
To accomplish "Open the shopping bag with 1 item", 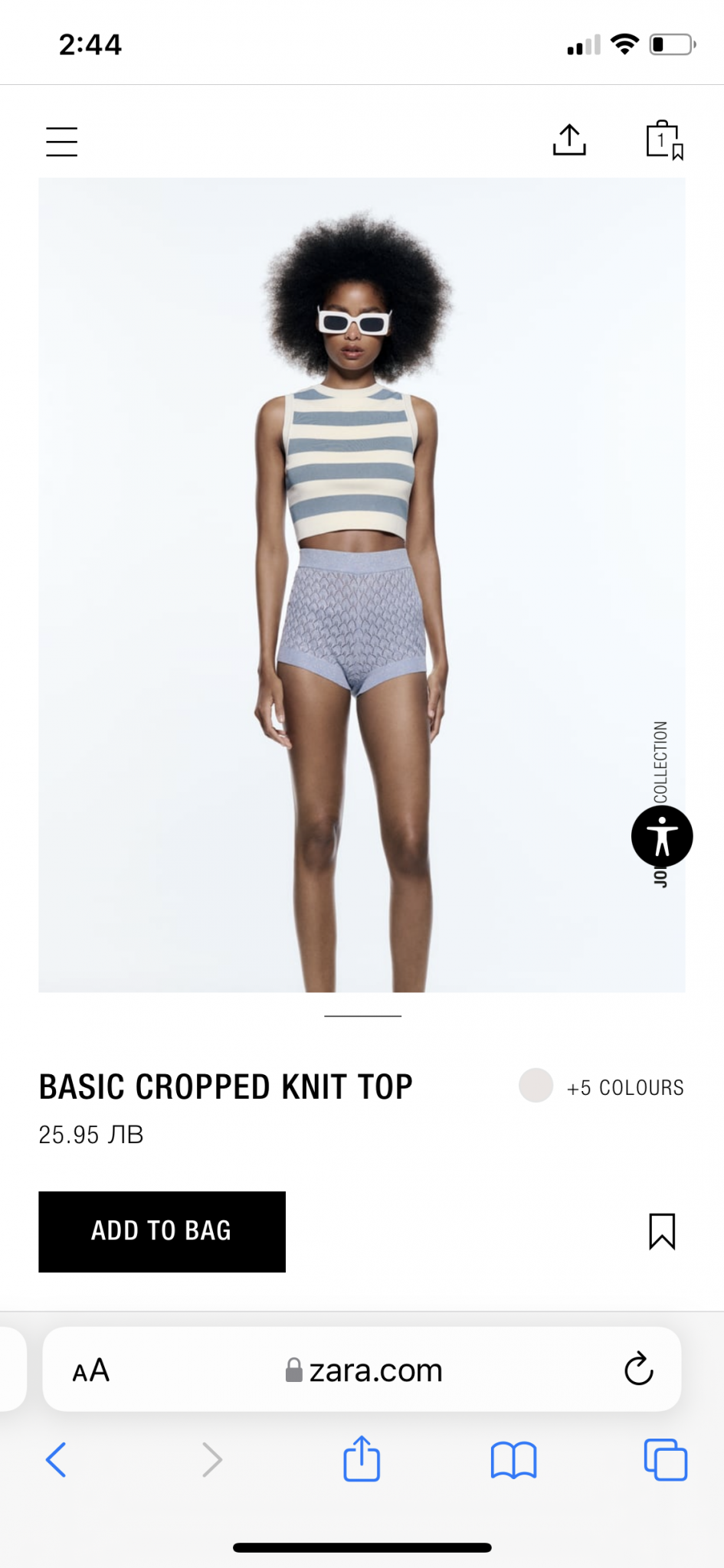I will [663, 140].
